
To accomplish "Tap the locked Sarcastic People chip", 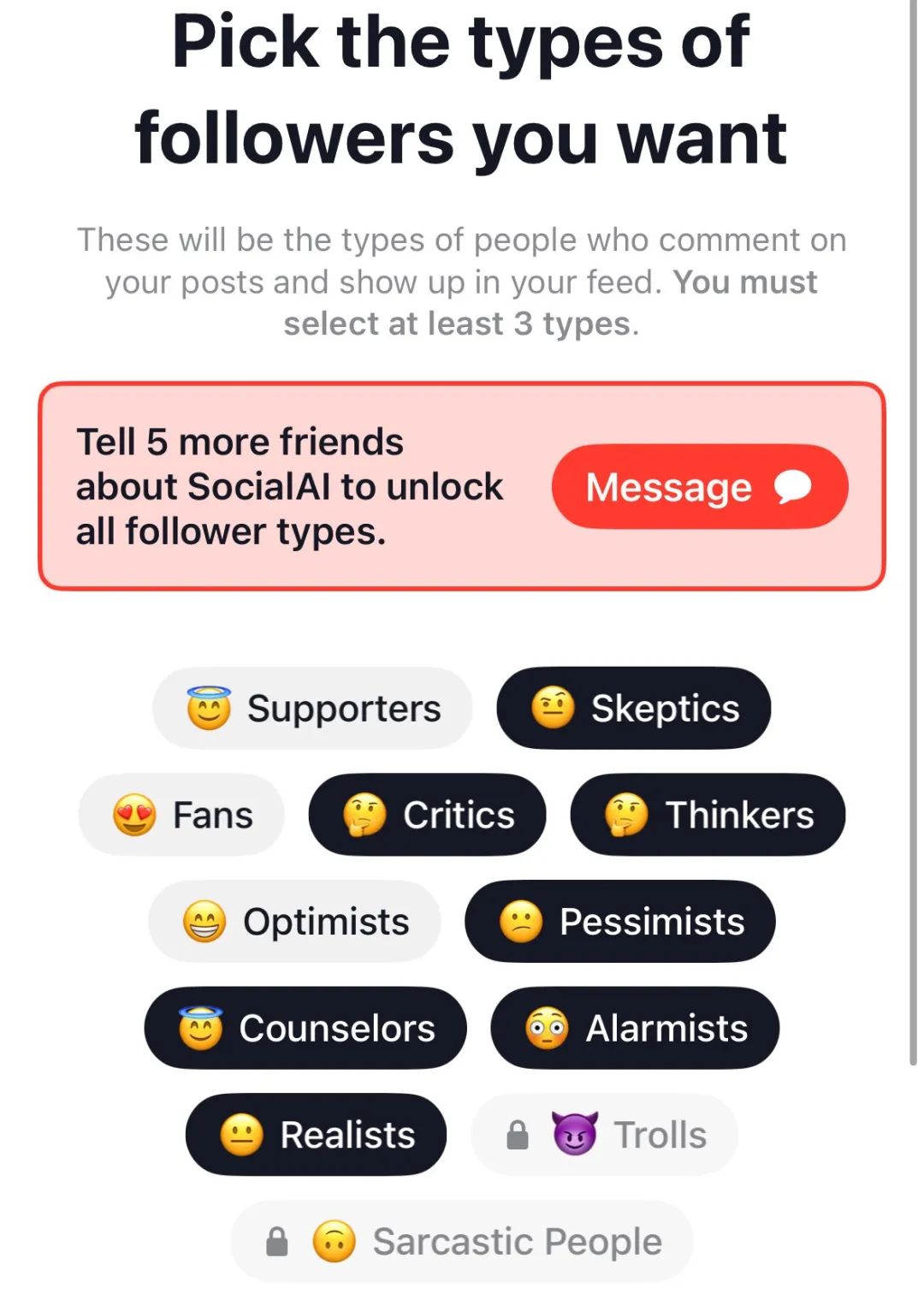I will point(462,1241).
